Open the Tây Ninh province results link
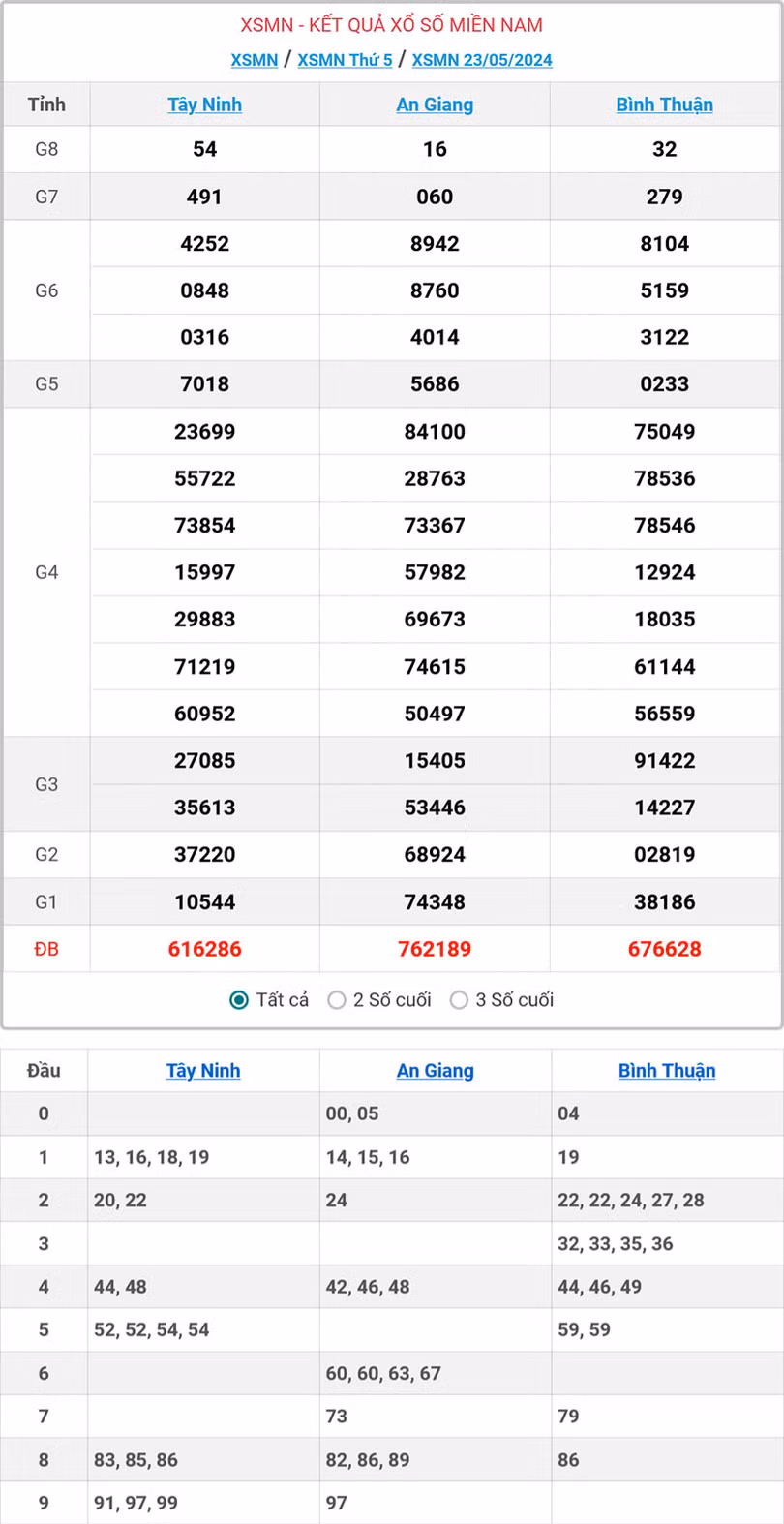The width and height of the screenshot is (784, 1524). click(x=204, y=104)
